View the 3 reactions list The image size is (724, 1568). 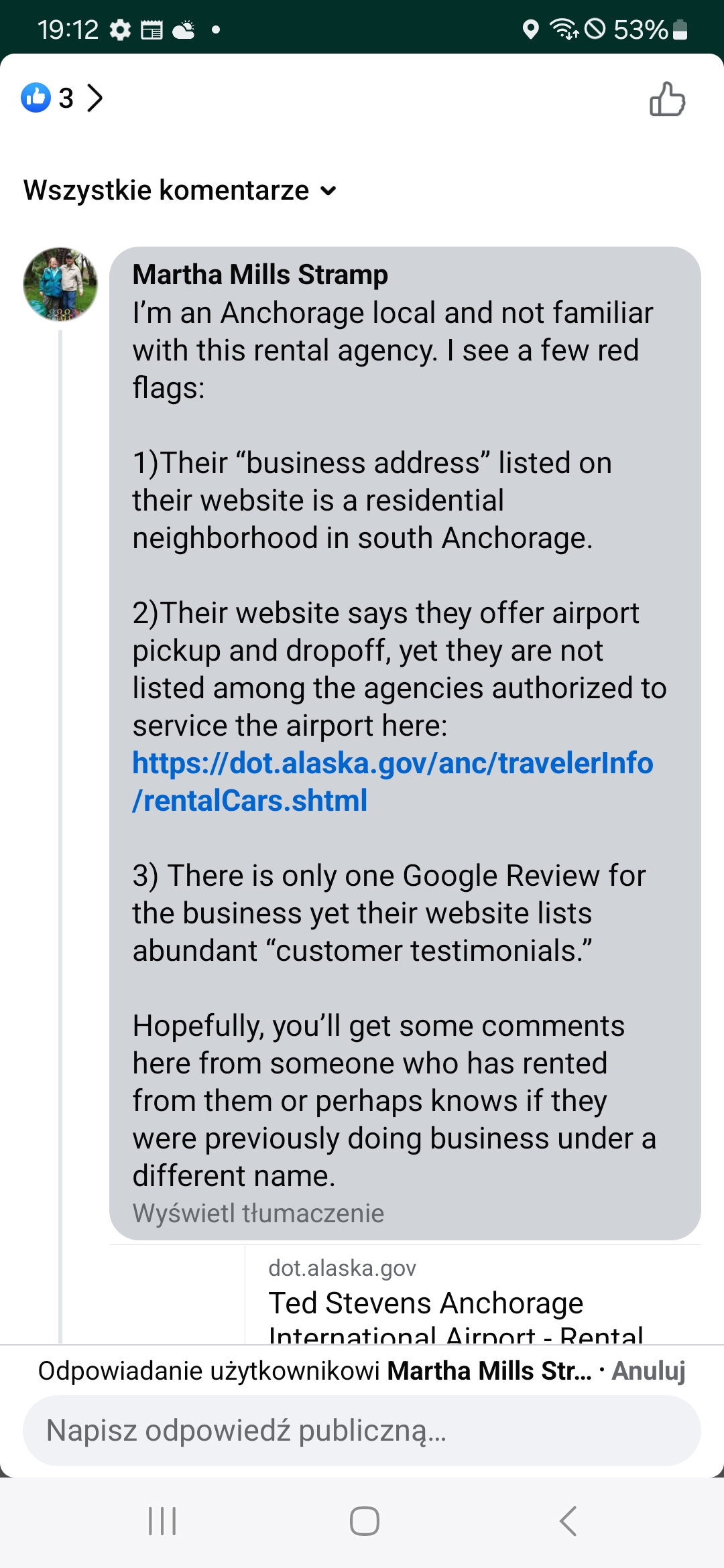[x=62, y=98]
